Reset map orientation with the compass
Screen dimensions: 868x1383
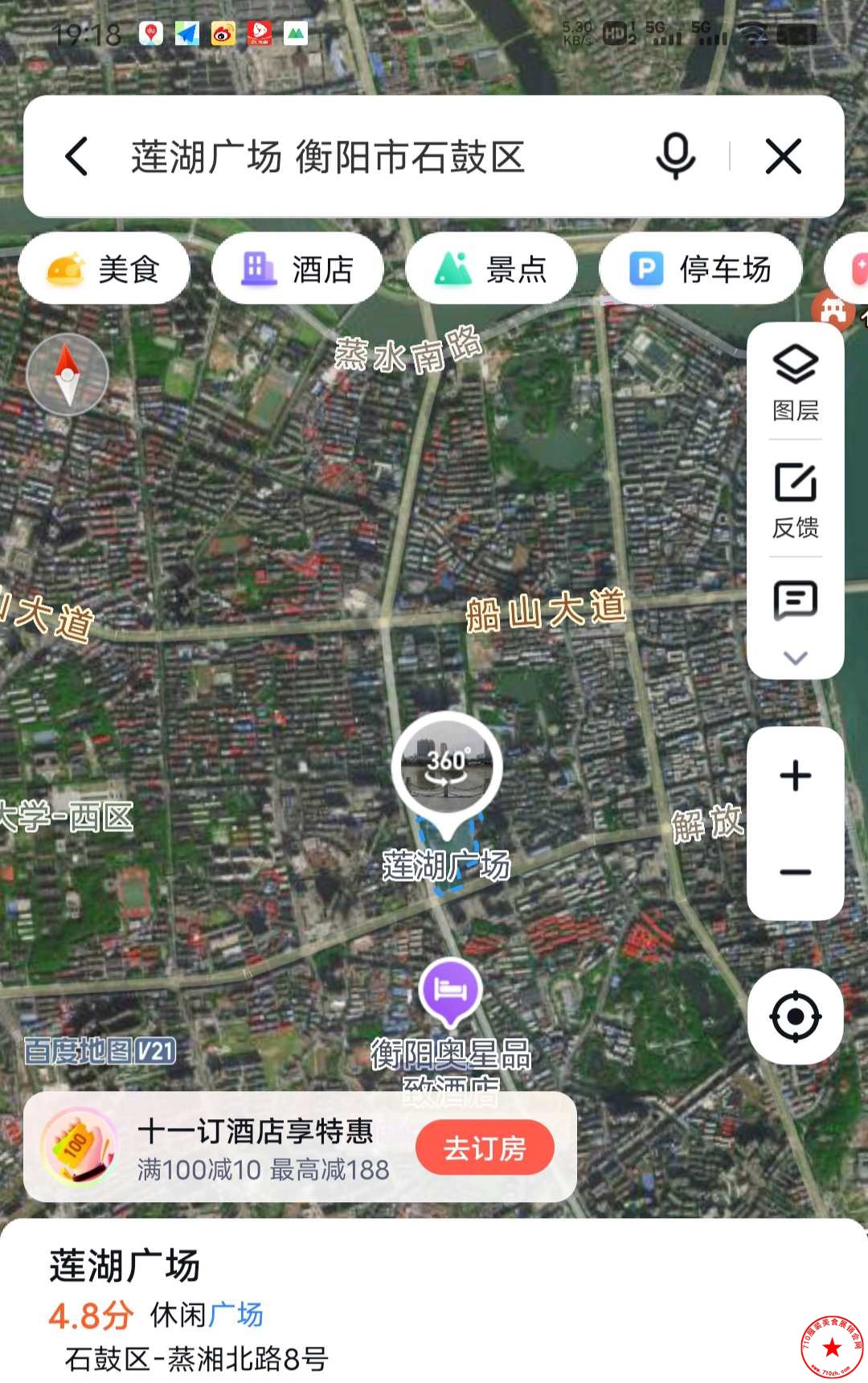pos(68,375)
